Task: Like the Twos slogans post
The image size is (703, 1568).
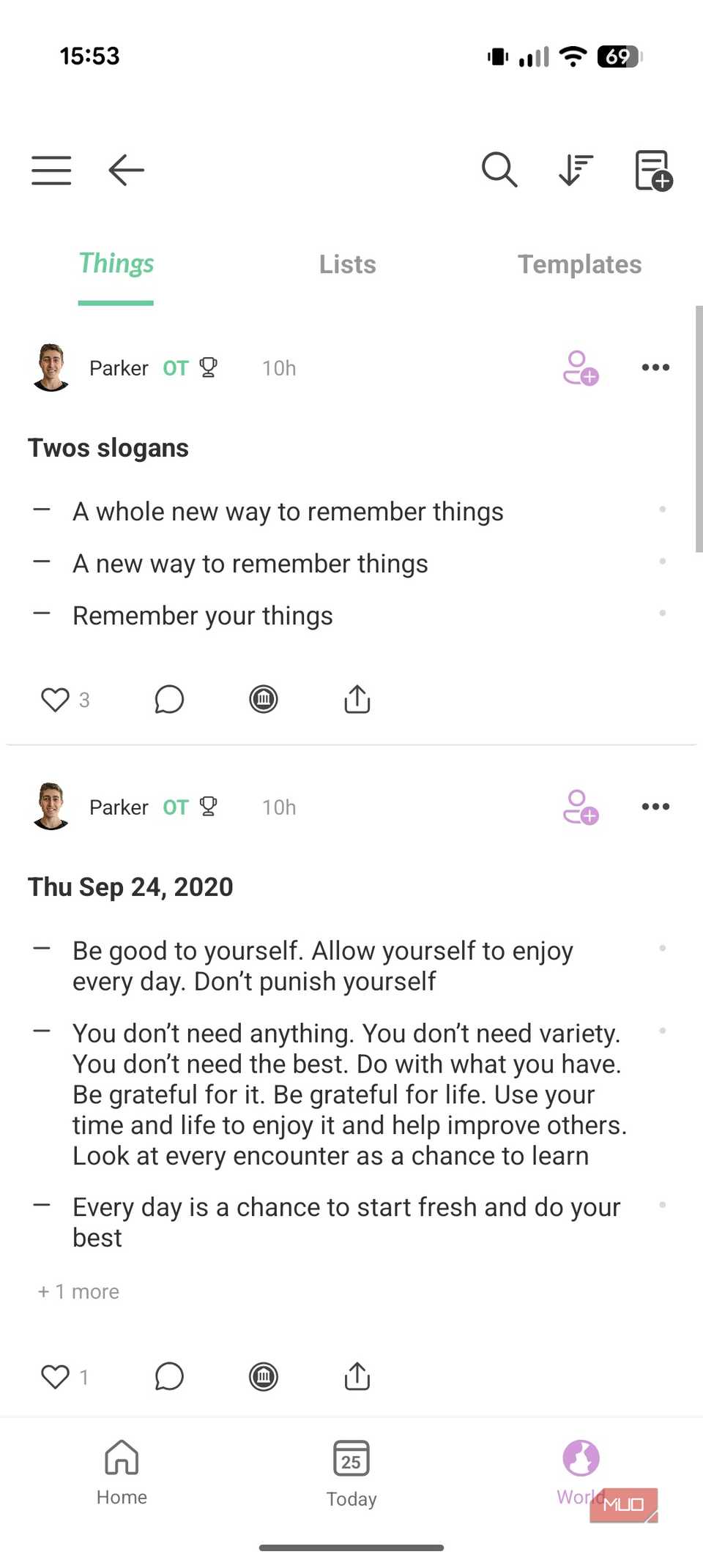Action: pos(55,700)
